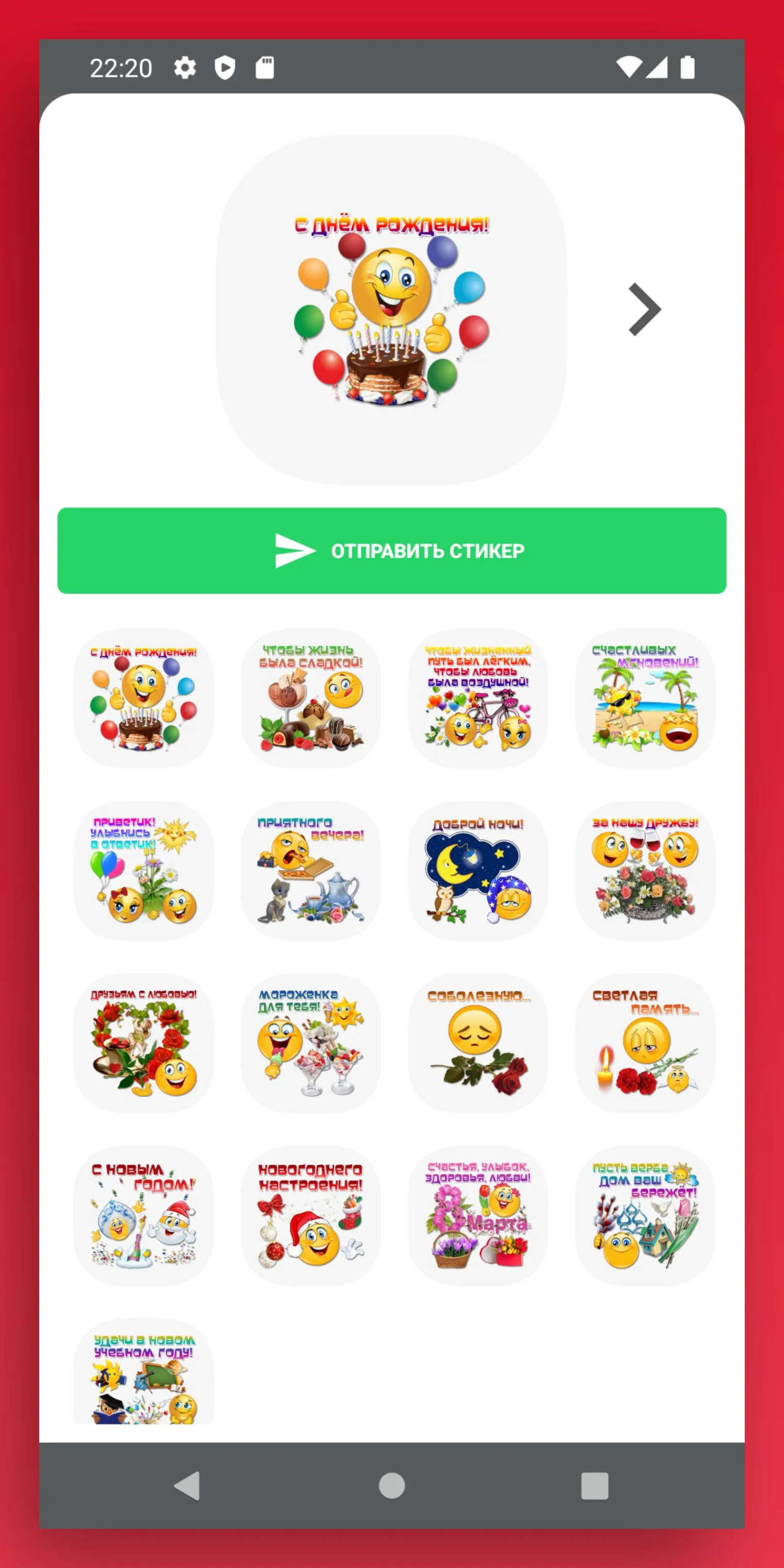Choose the 'Чтобы жизнь была сладкой!' sticker
784x1568 pixels.
(x=311, y=698)
